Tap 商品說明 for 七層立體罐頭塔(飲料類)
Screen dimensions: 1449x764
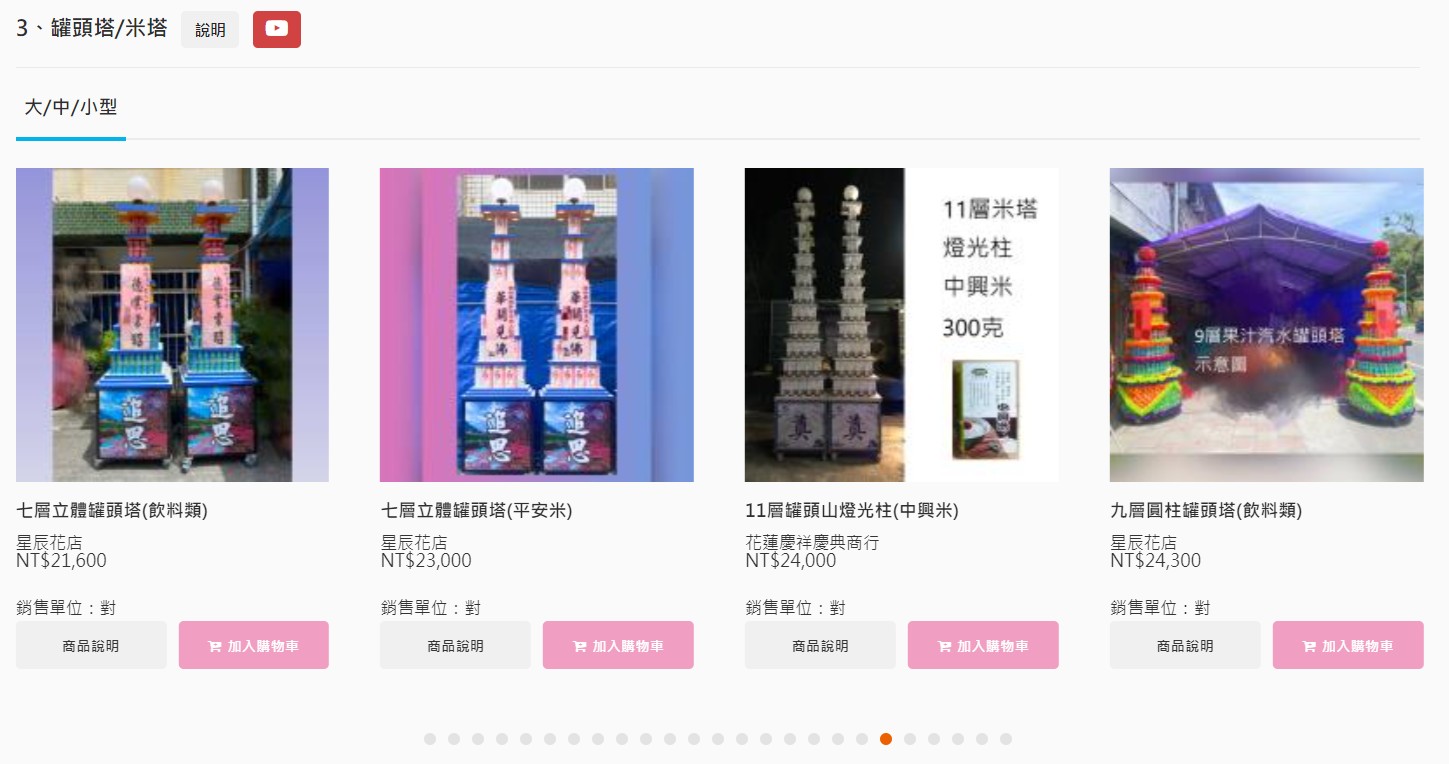click(91, 646)
